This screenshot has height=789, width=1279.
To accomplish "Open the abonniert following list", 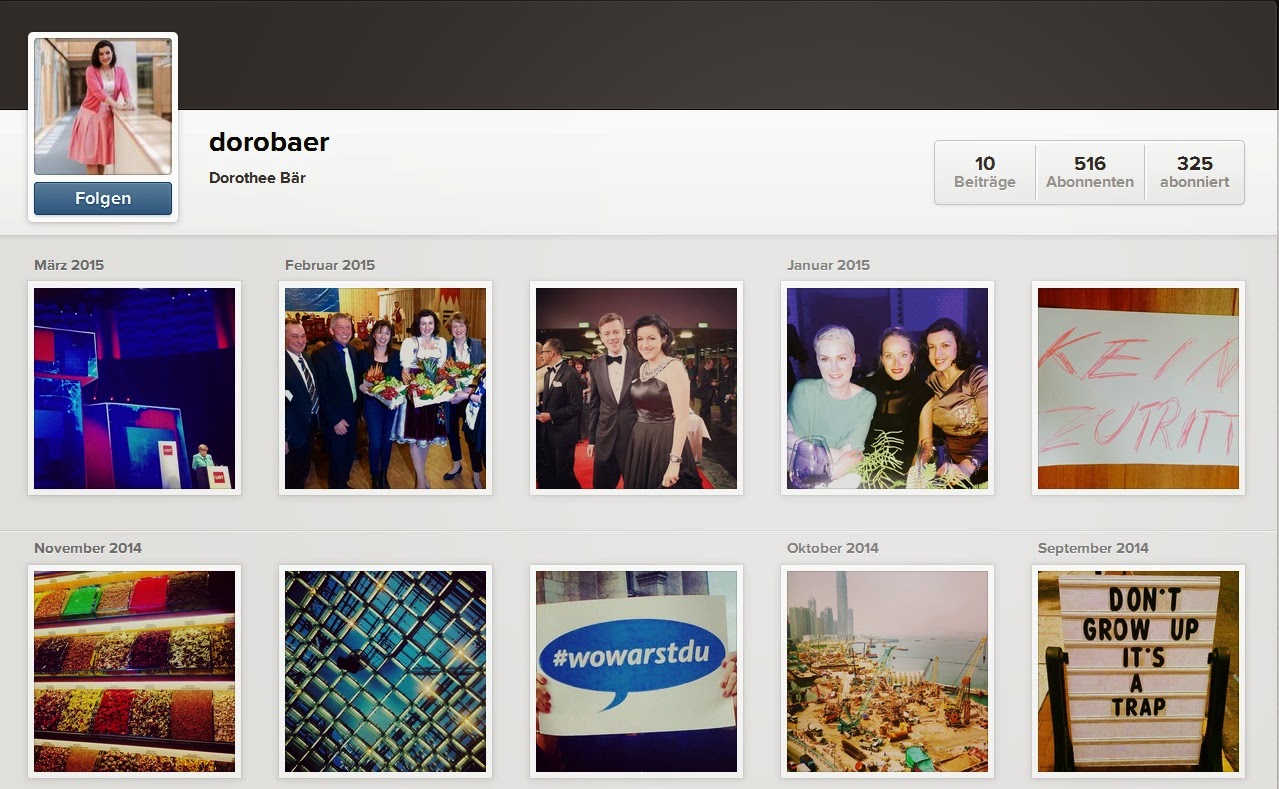I will point(1194,172).
